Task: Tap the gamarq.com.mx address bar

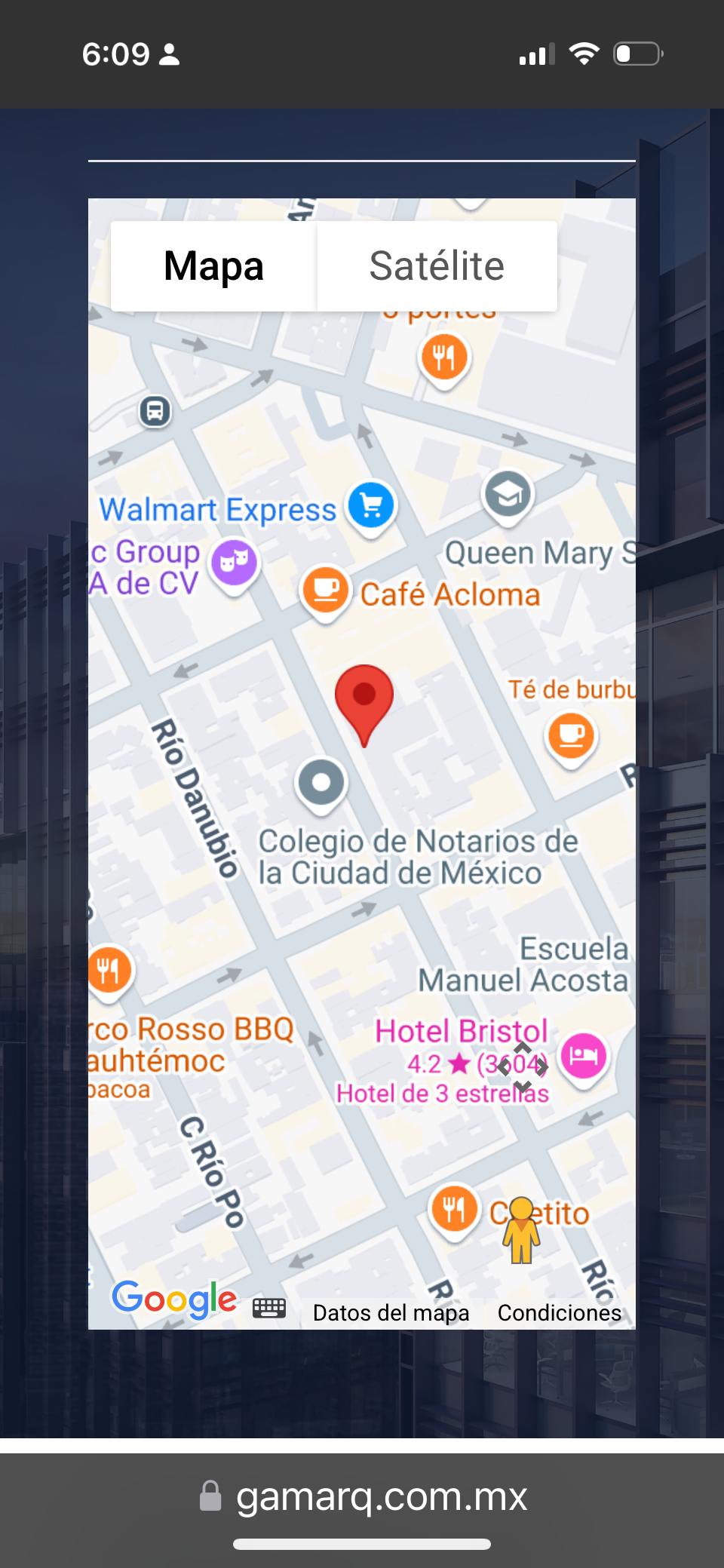Action: (x=362, y=1496)
